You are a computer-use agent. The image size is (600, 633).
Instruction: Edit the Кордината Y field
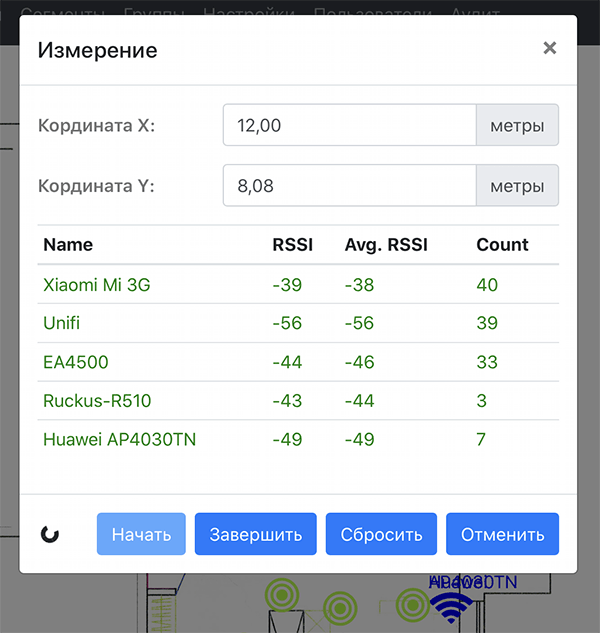tap(348, 186)
